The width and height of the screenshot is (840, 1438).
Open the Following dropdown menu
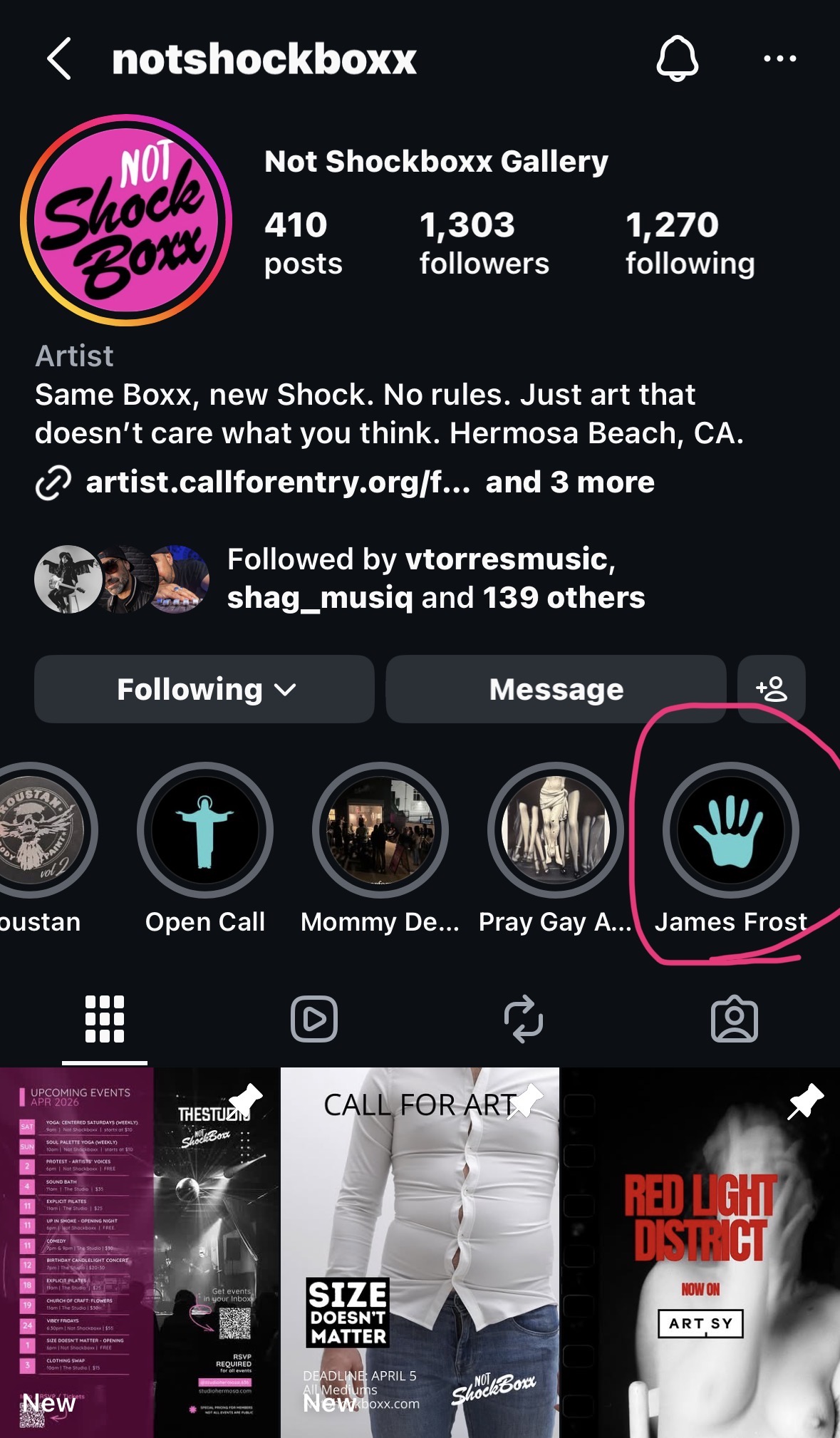pyautogui.click(x=204, y=688)
